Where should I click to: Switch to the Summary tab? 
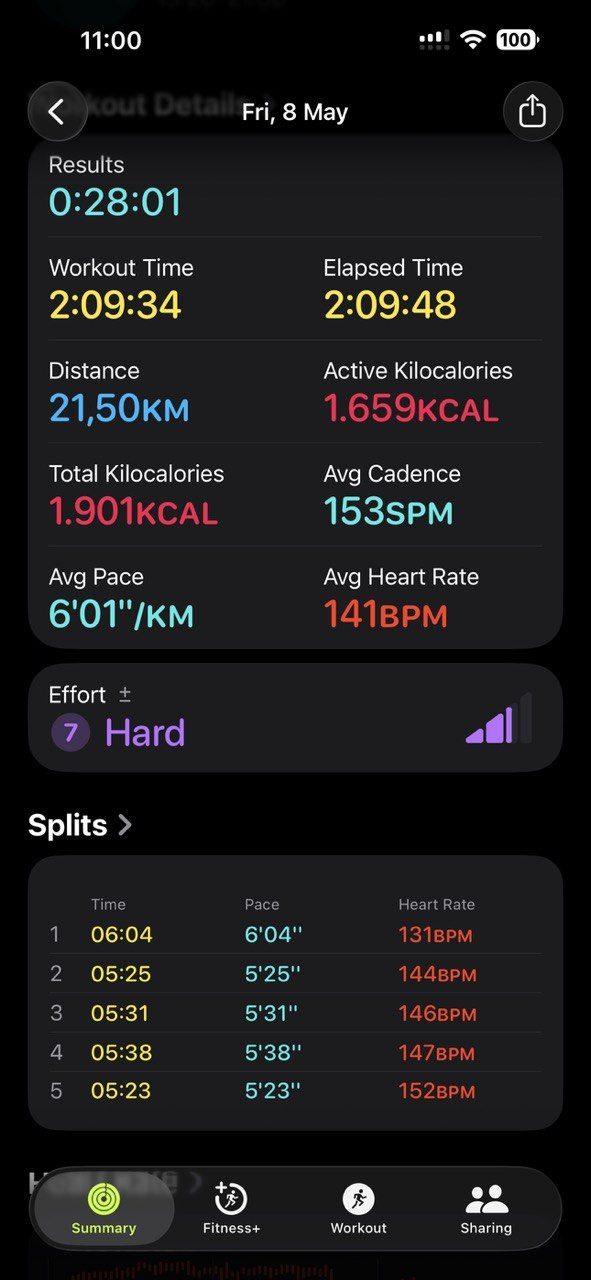[x=104, y=1209]
